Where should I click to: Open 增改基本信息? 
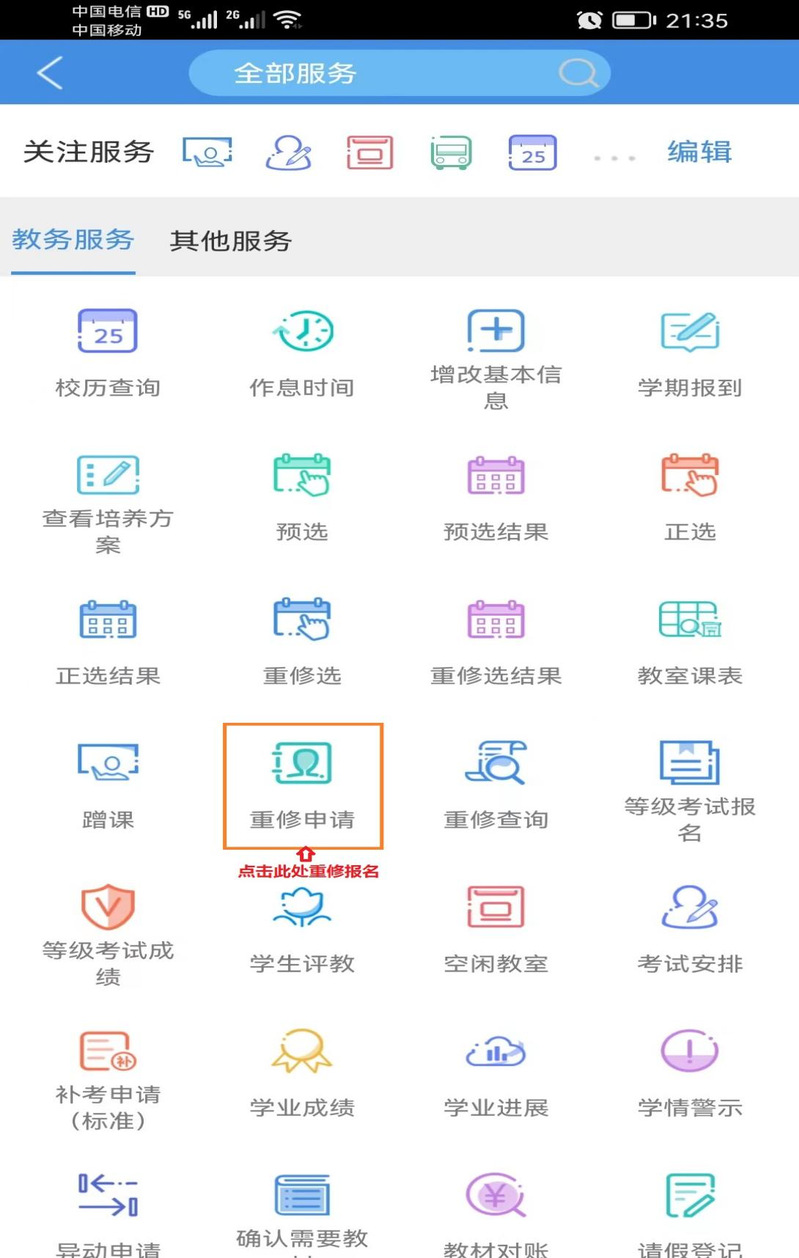click(x=496, y=357)
